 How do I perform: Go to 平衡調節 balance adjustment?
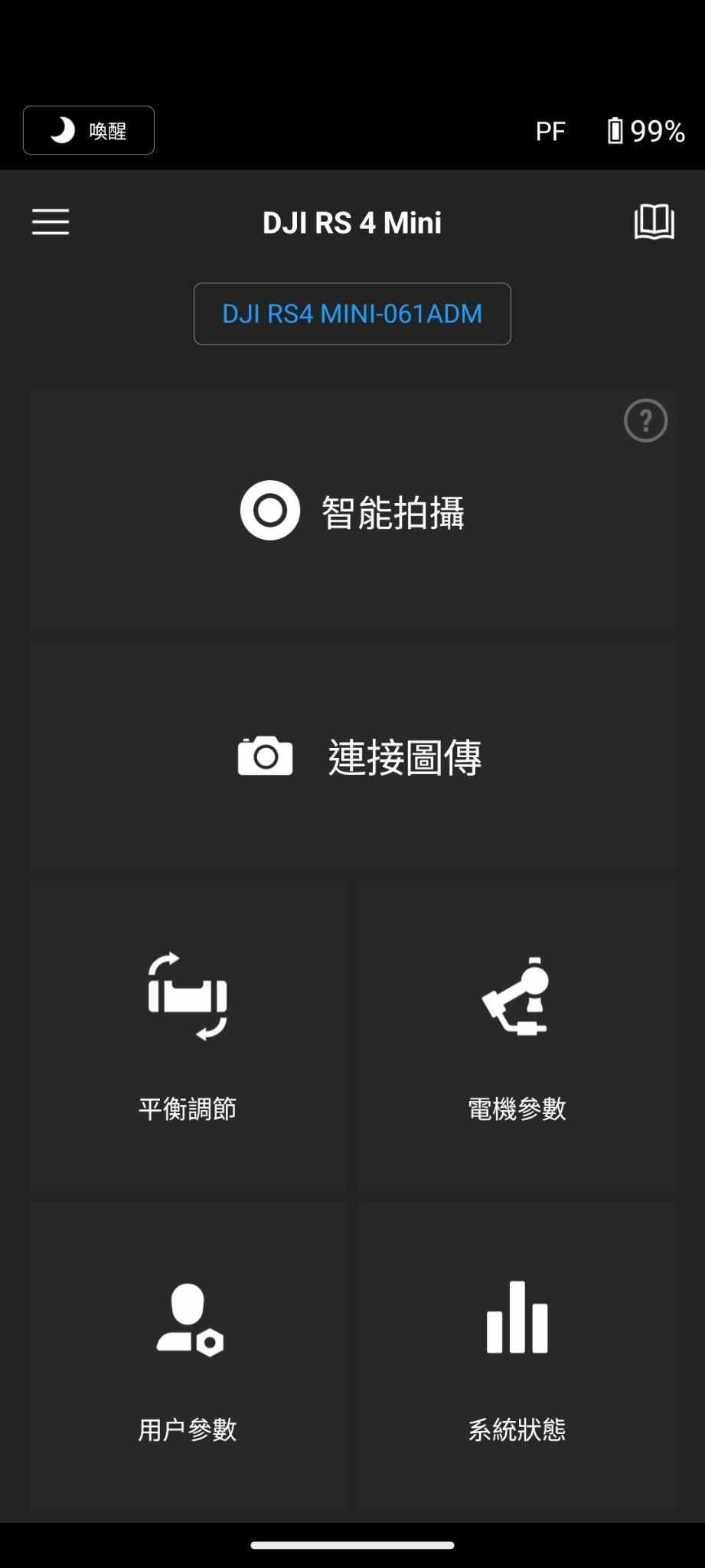(188, 1037)
